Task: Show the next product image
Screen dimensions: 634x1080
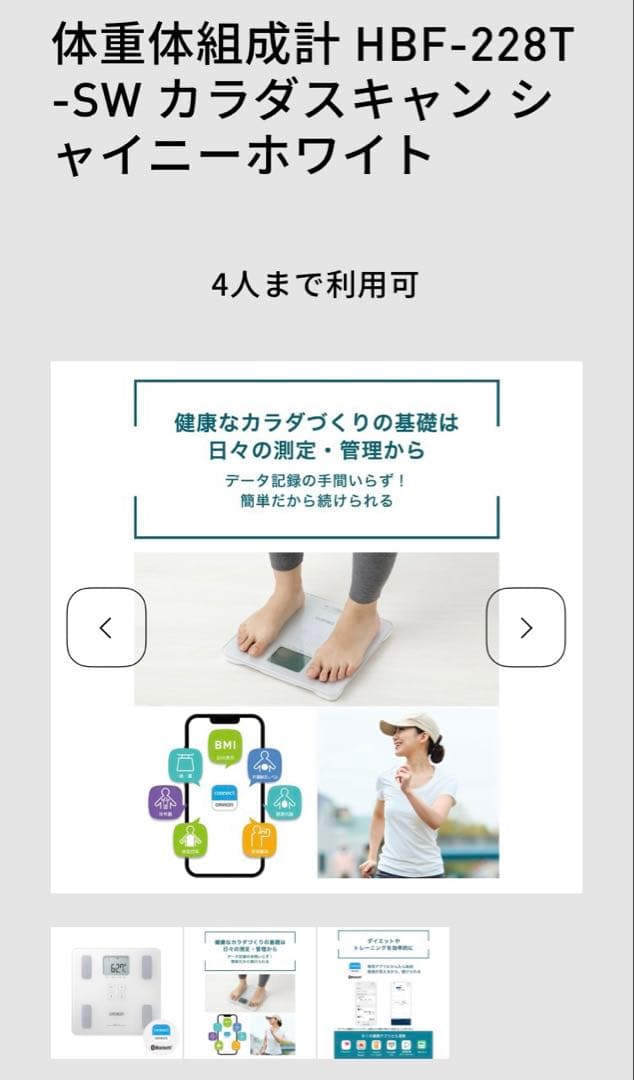Action: pyautogui.click(x=526, y=627)
